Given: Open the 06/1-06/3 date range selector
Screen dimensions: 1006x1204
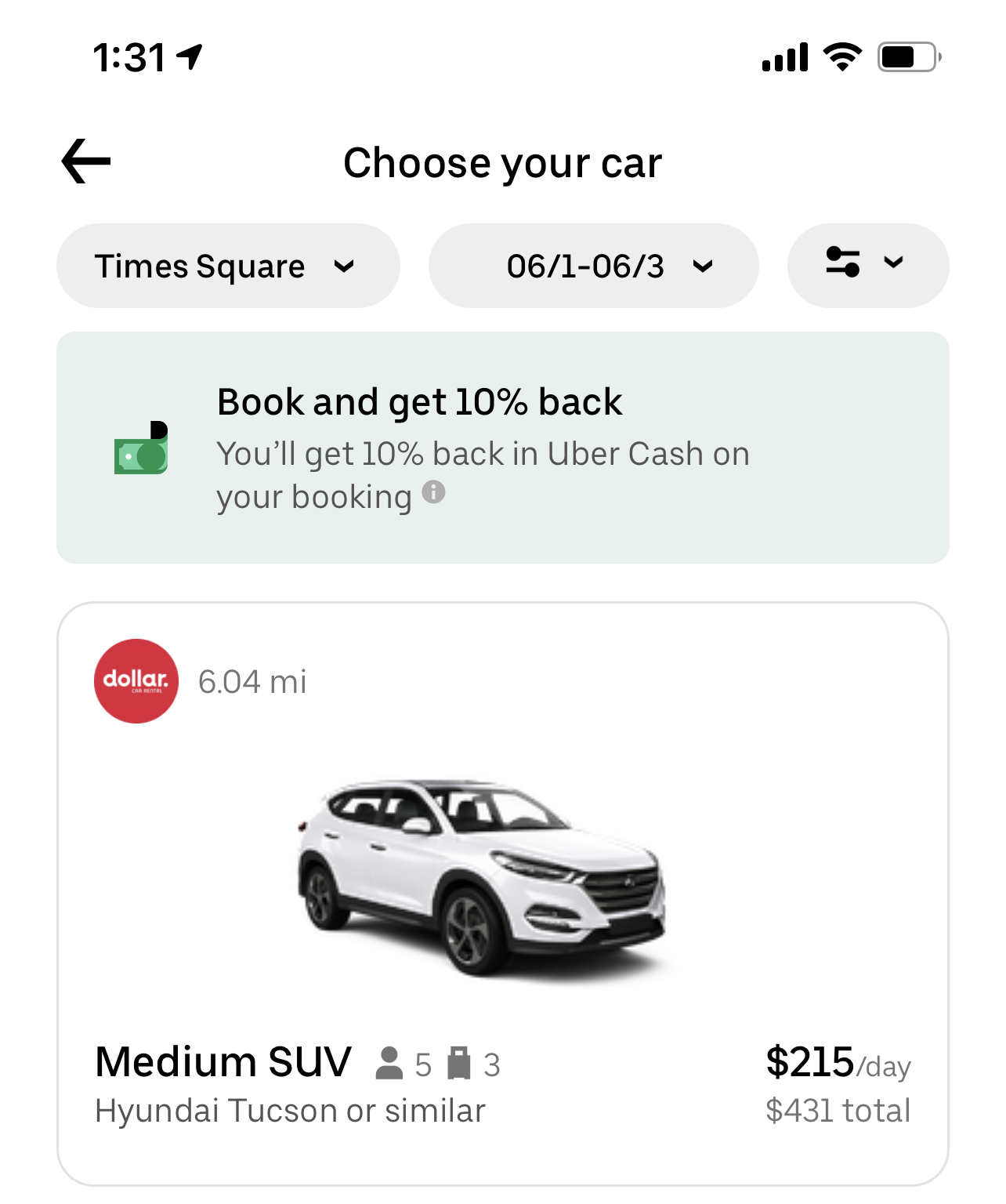Looking at the screenshot, I should (593, 265).
